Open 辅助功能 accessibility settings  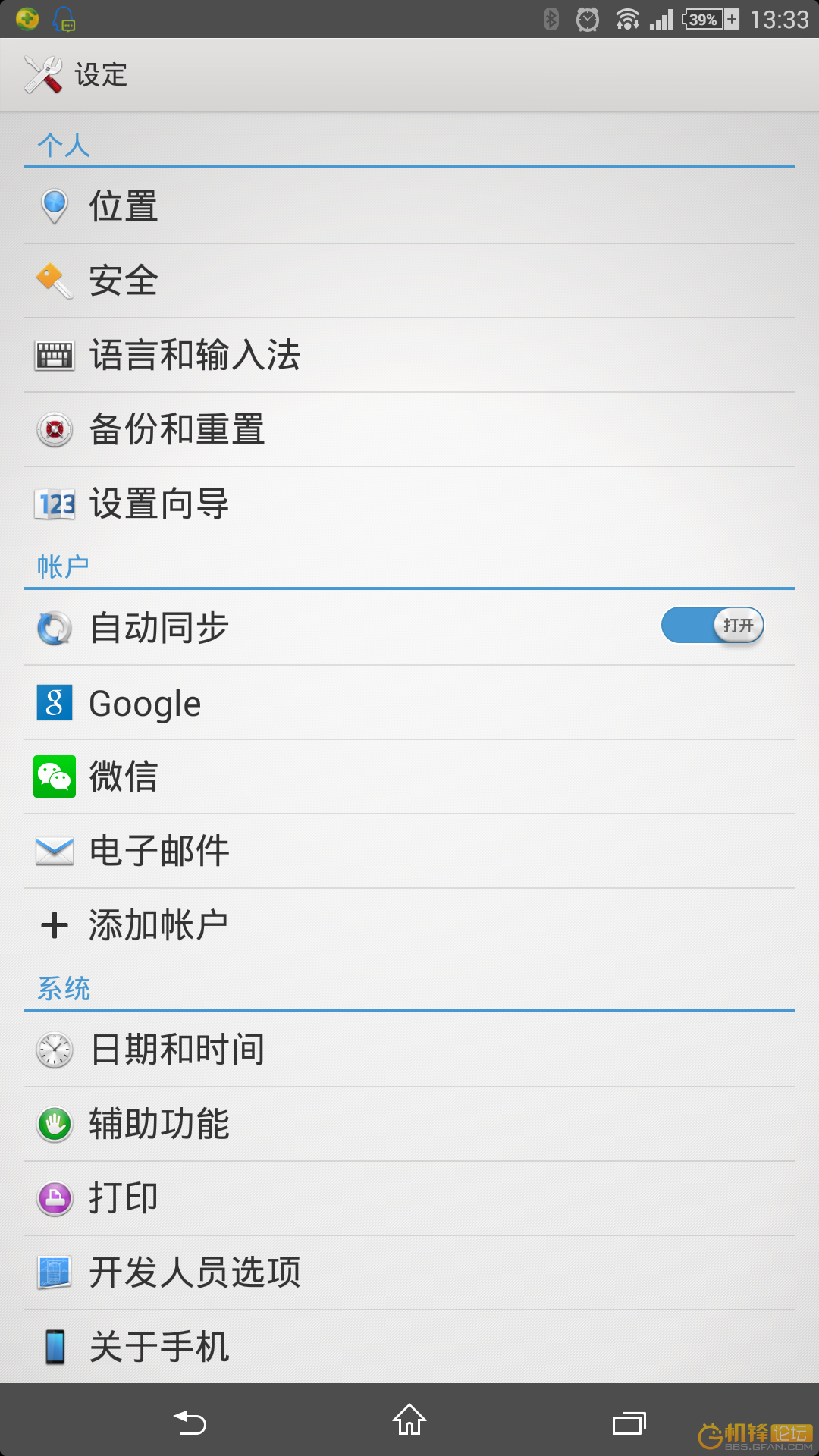[409, 1124]
